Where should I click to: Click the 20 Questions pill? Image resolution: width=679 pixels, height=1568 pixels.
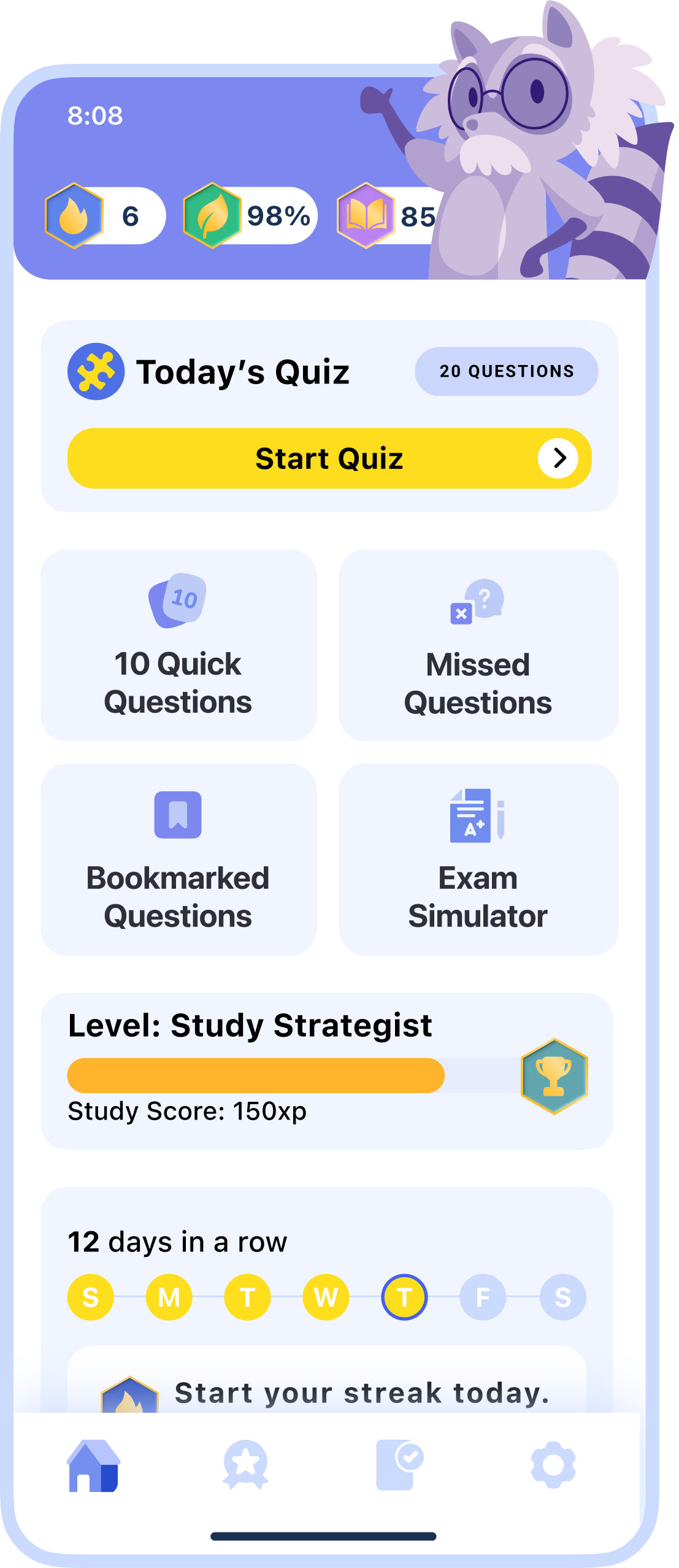click(x=507, y=371)
